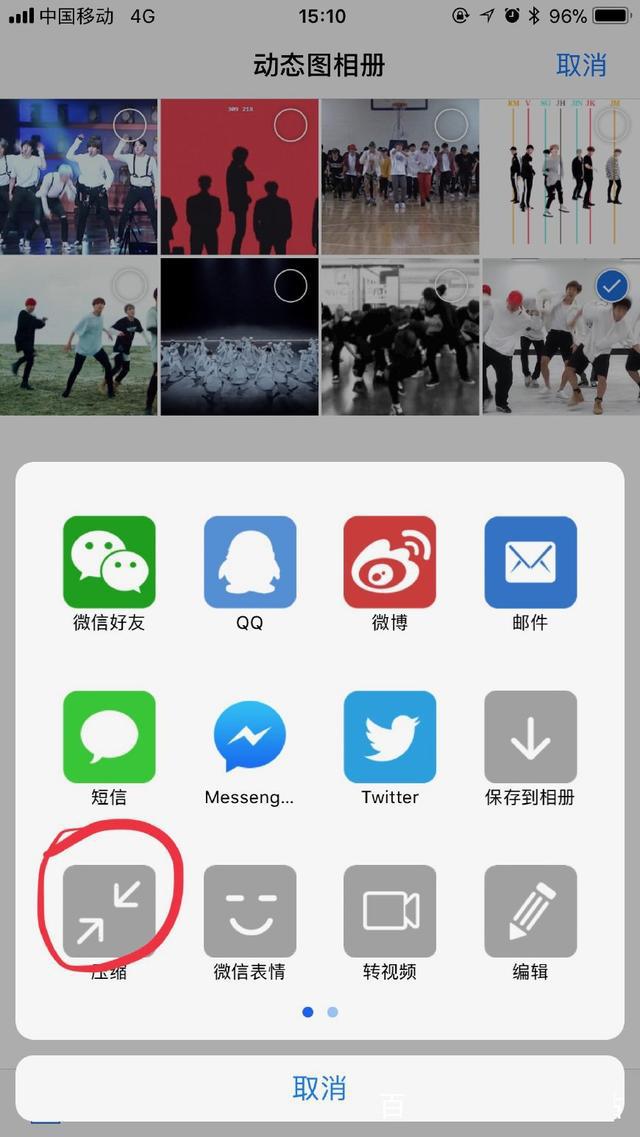Share through Messenger

(250, 737)
